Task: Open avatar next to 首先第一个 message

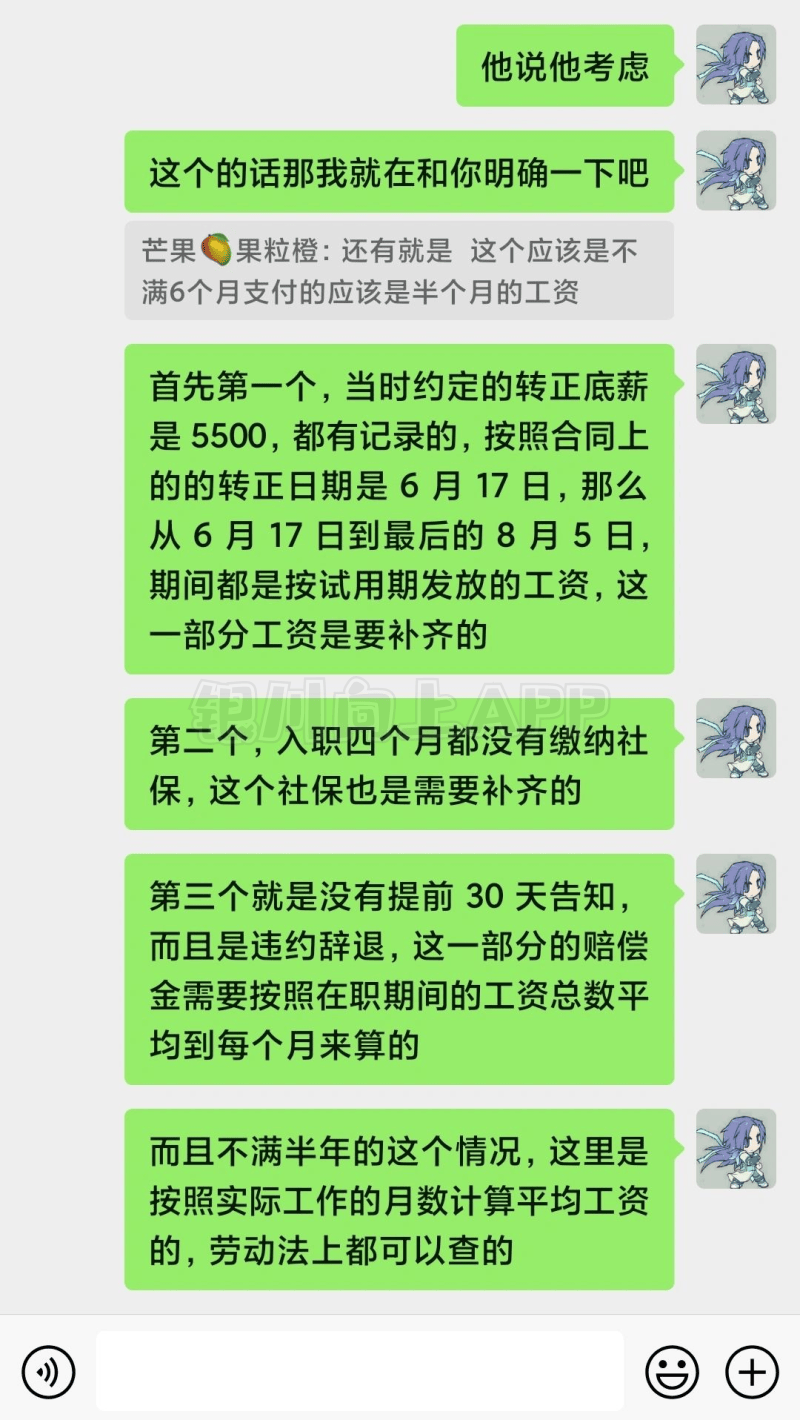Action: pyautogui.click(x=736, y=384)
